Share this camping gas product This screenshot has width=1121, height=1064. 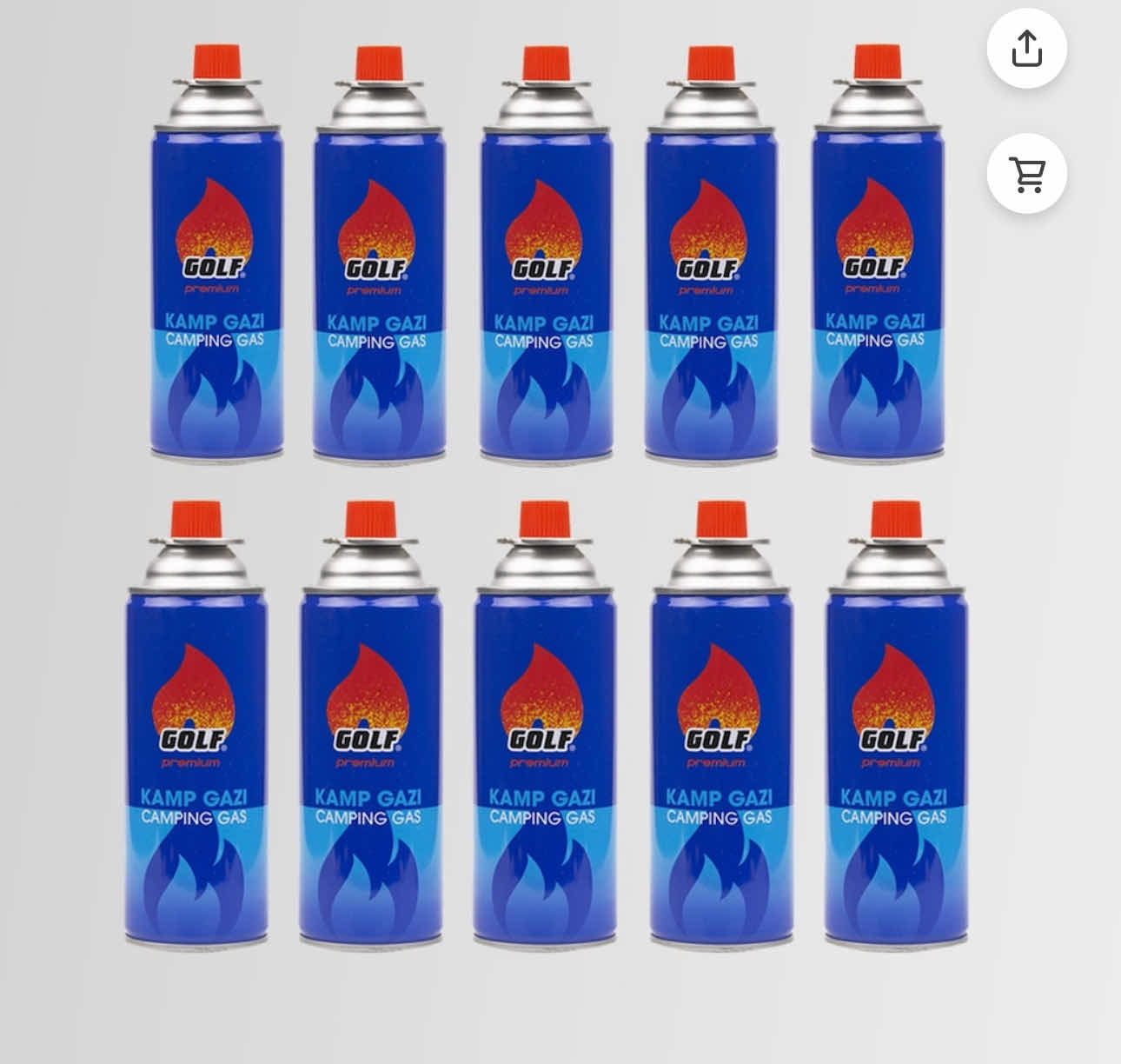pos(1026,49)
